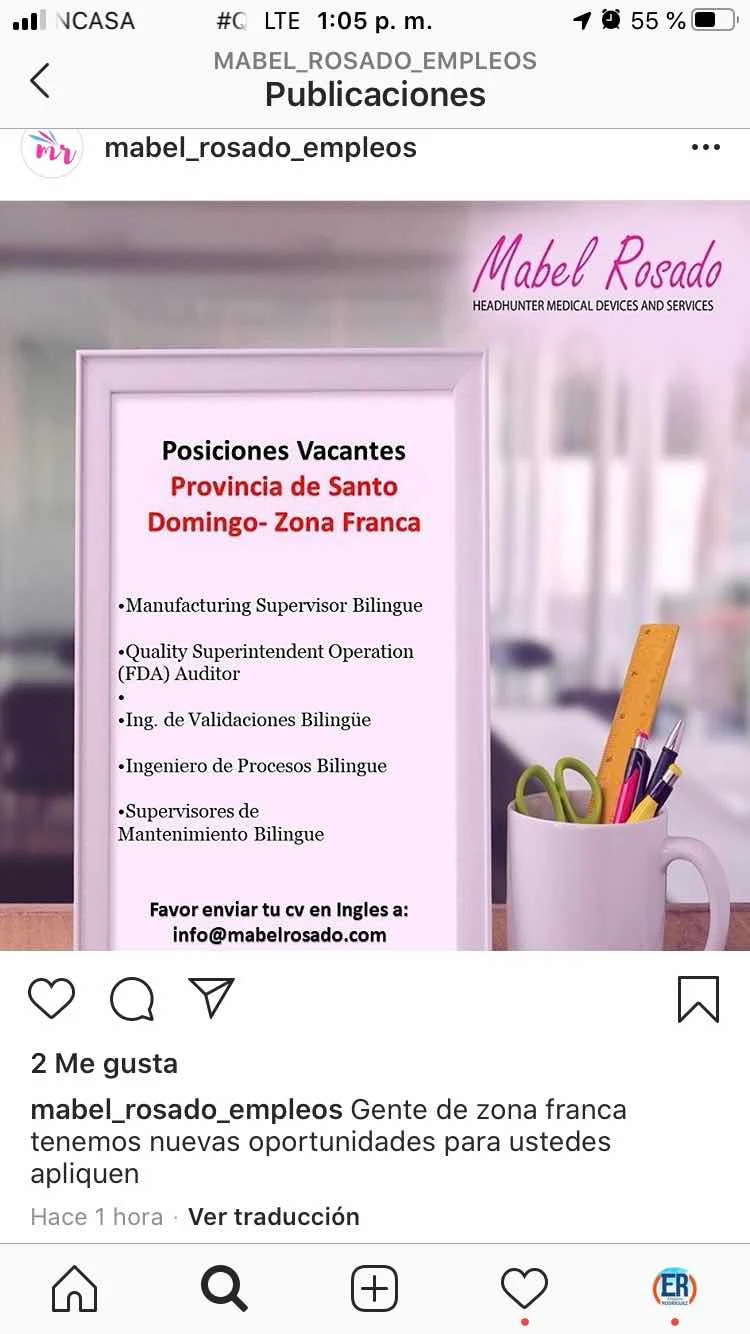Screen dimensions: 750x1334
Task: Open mabel_rosado_empleos profile from post header
Action: pos(260,148)
